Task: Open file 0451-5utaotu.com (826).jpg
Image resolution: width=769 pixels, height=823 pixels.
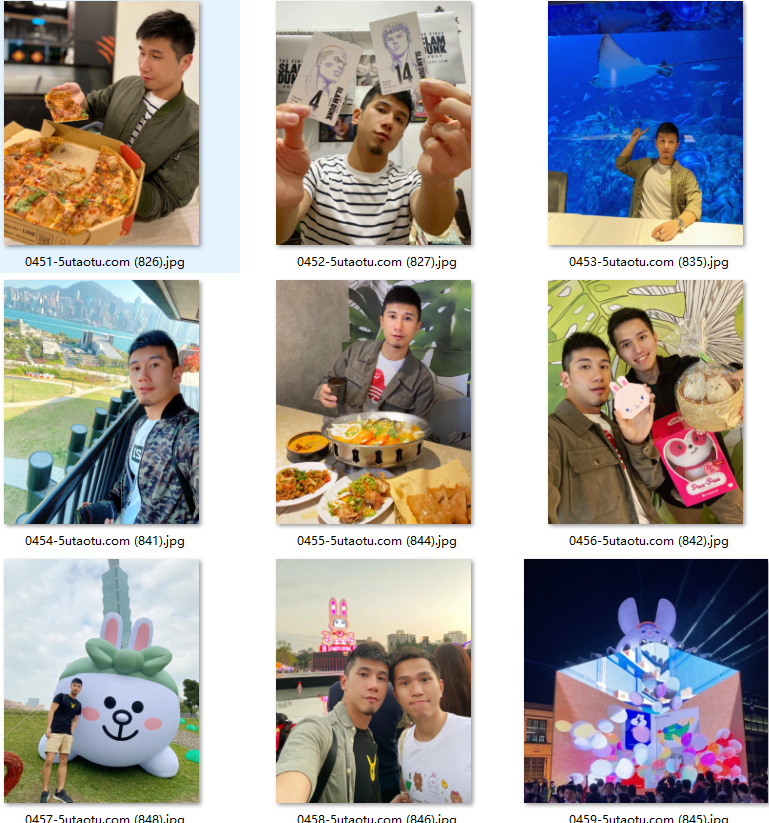Action: 101,124
